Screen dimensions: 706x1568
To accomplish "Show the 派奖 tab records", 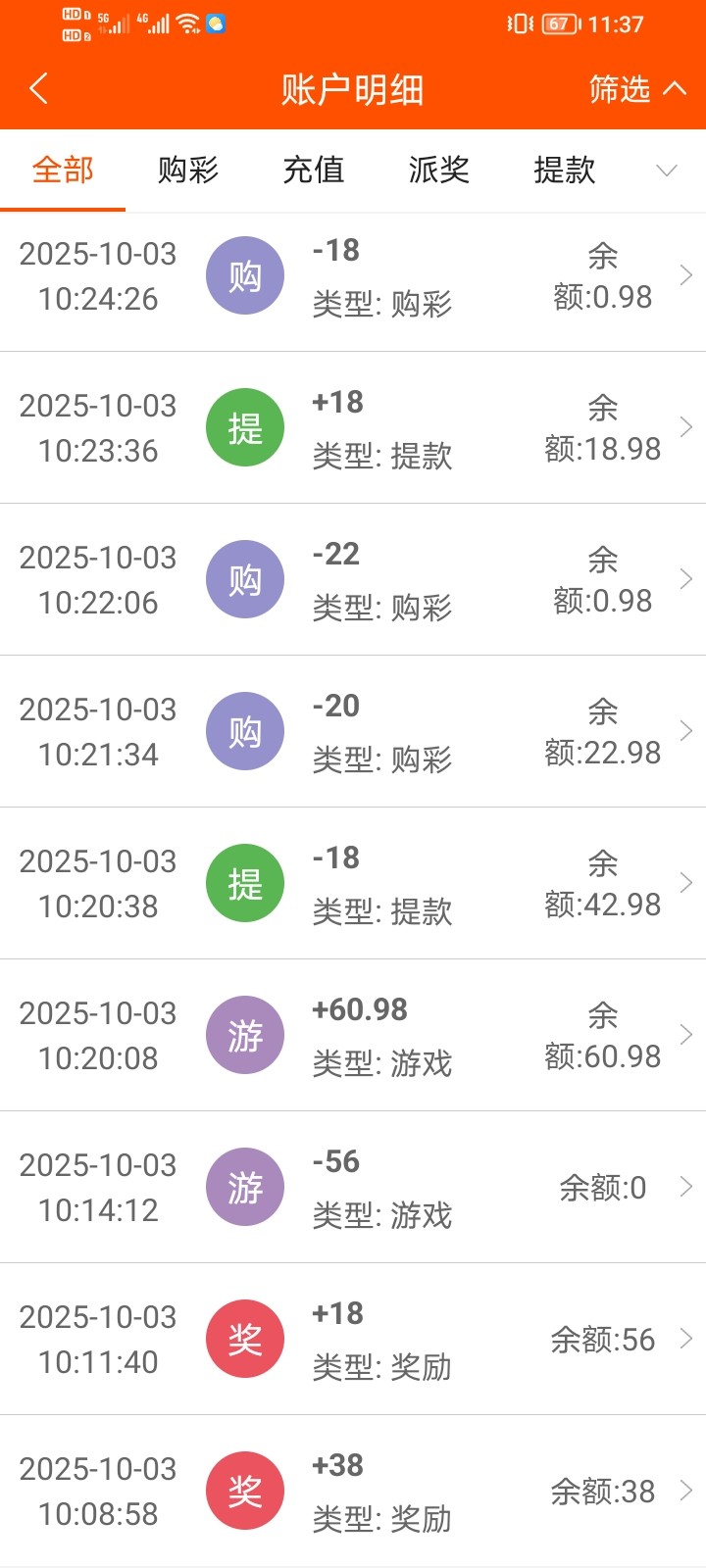I will pyautogui.click(x=439, y=171).
